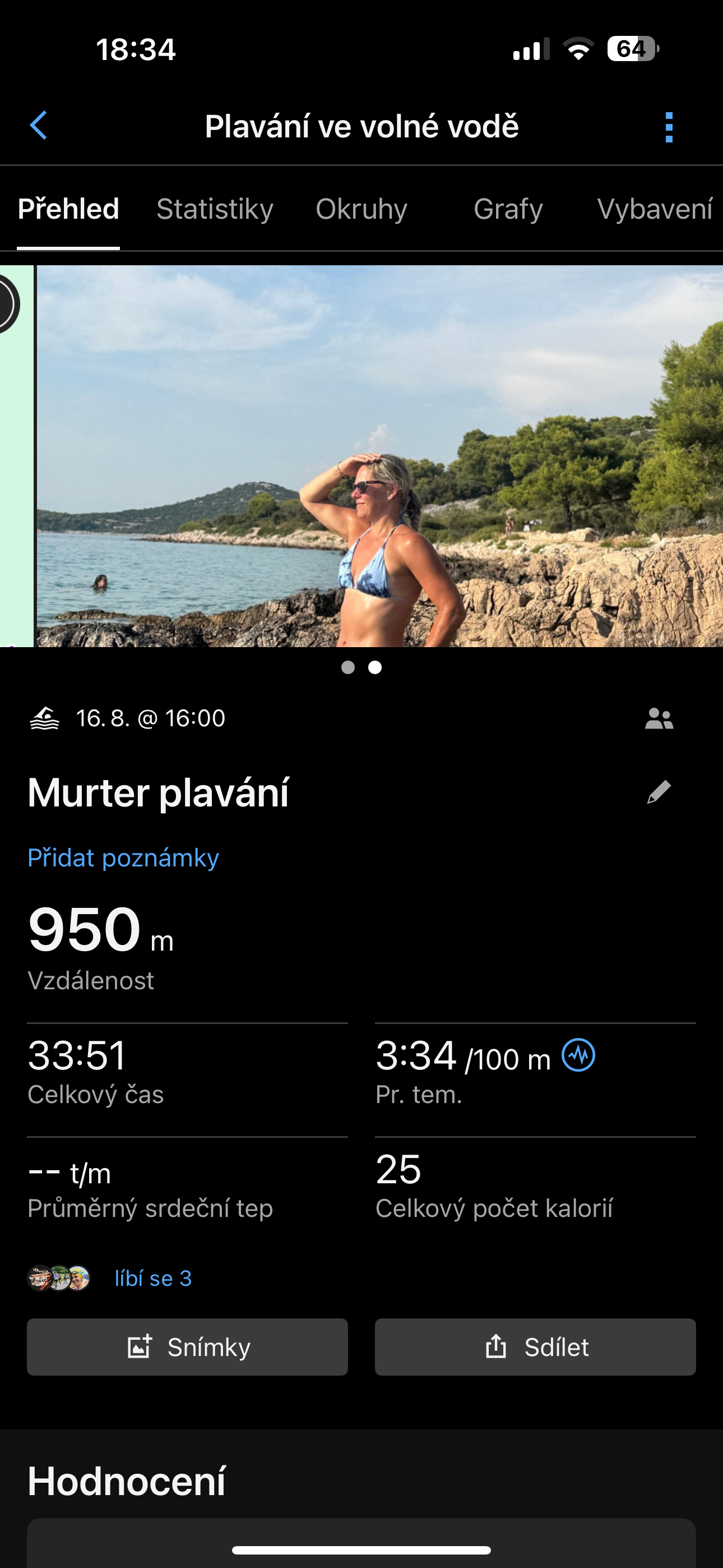Open the three-dot overflow menu
The width and height of the screenshot is (723, 1568).
click(x=669, y=127)
